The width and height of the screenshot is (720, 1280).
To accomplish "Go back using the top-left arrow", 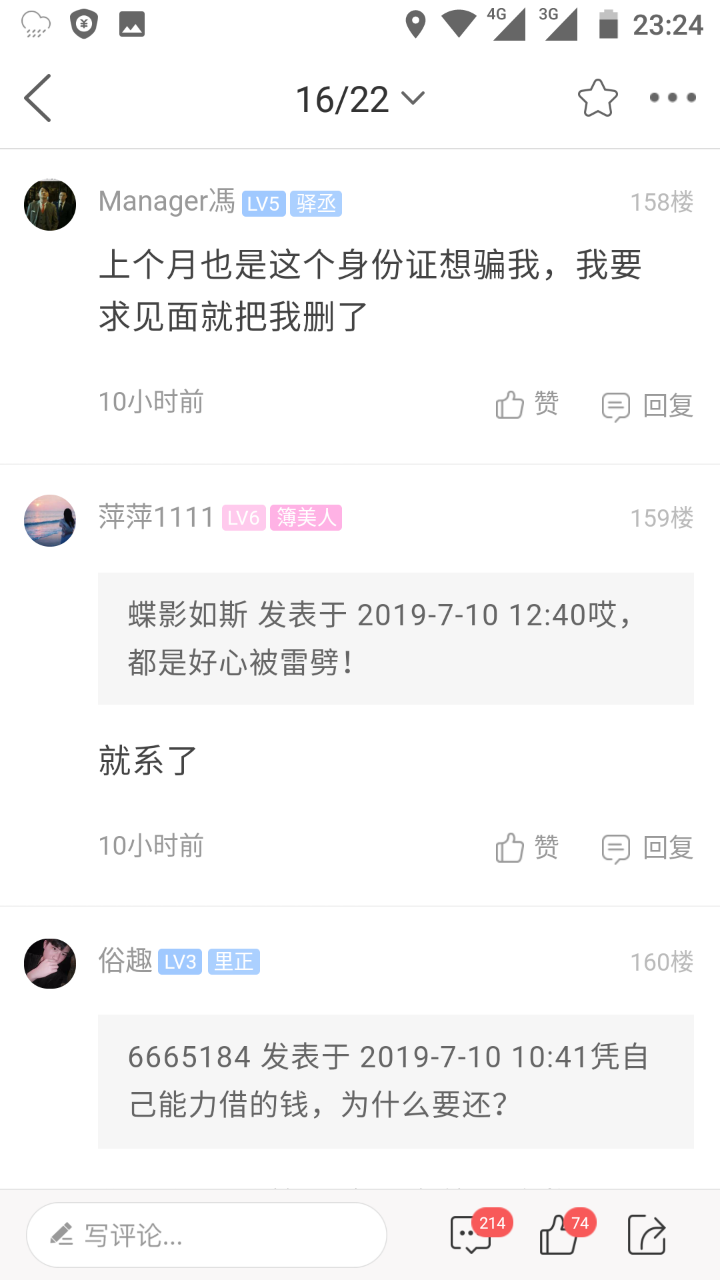I will point(38,98).
